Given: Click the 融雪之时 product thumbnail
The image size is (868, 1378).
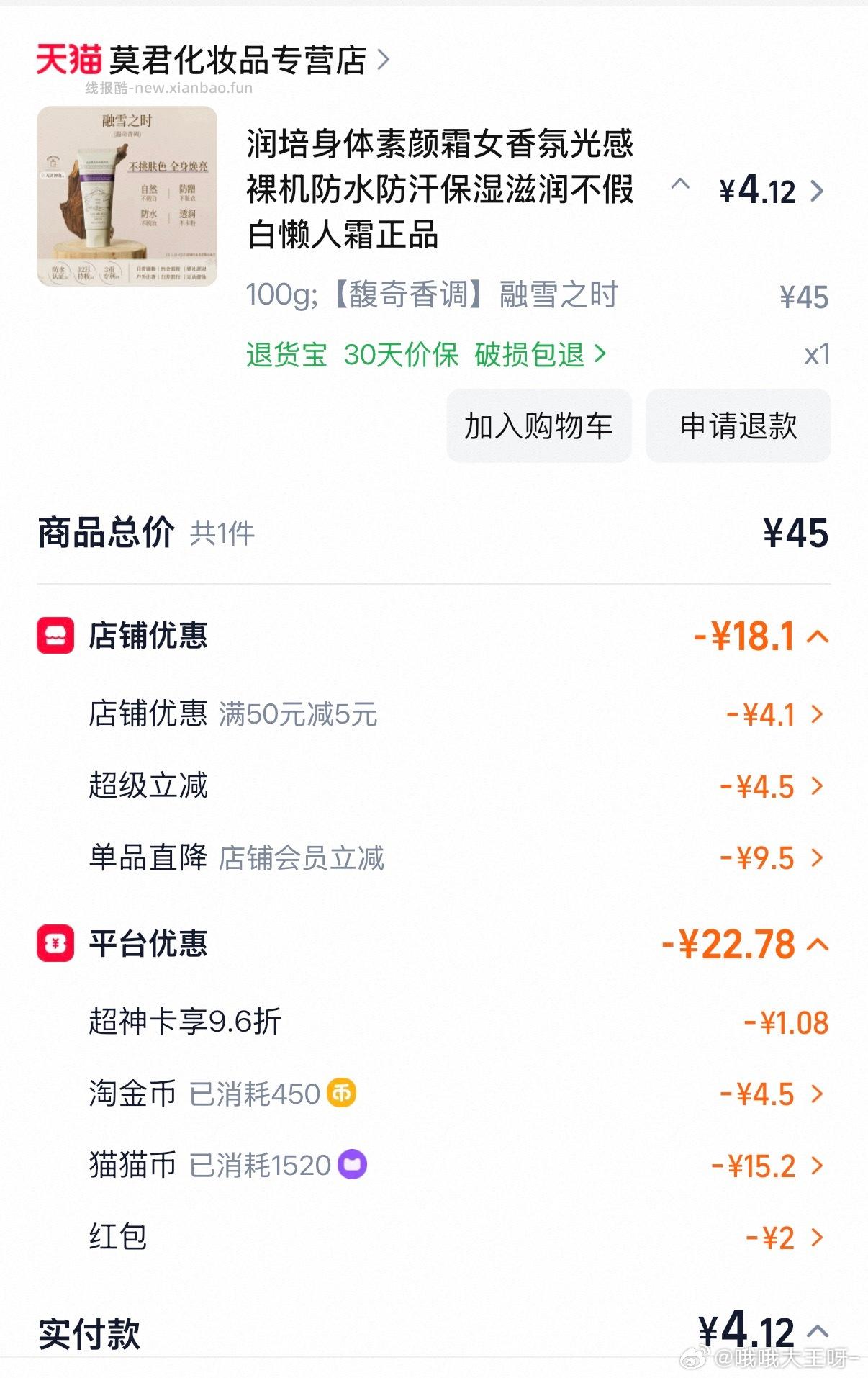Looking at the screenshot, I should [131, 192].
